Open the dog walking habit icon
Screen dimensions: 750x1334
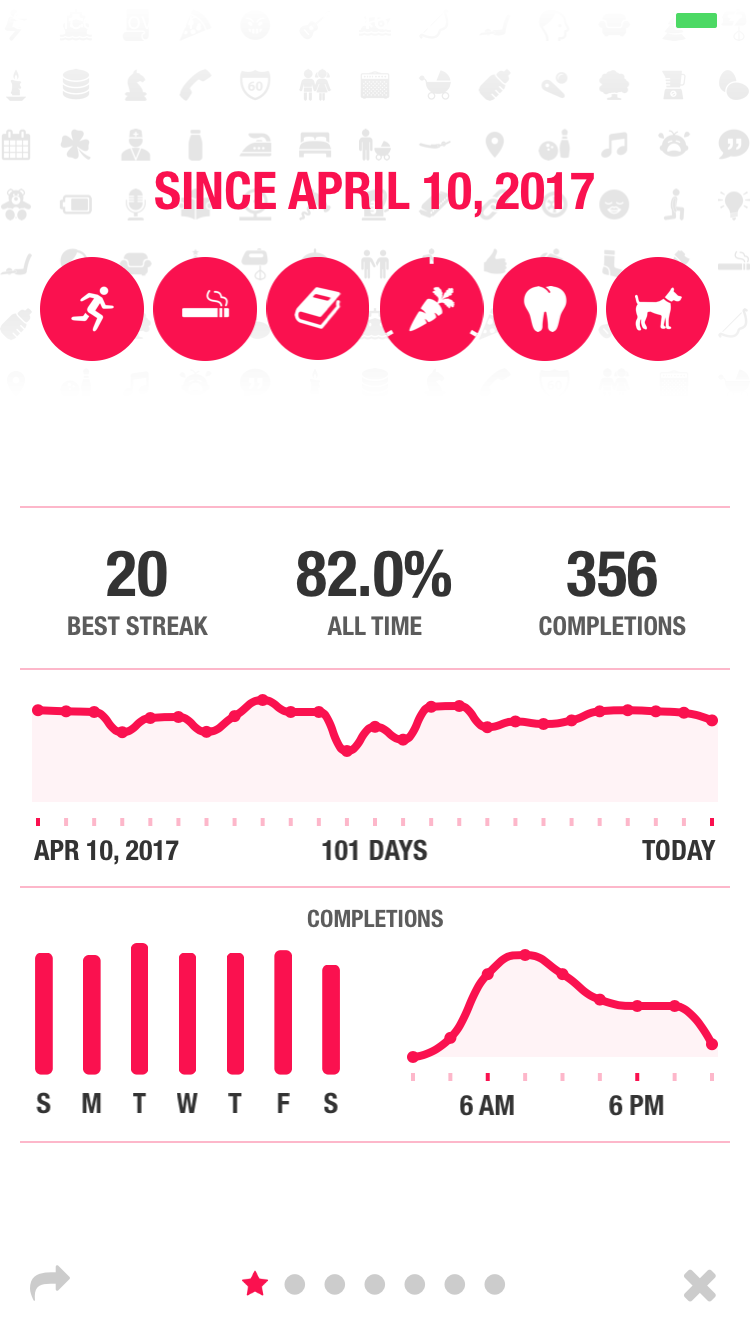point(658,309)
